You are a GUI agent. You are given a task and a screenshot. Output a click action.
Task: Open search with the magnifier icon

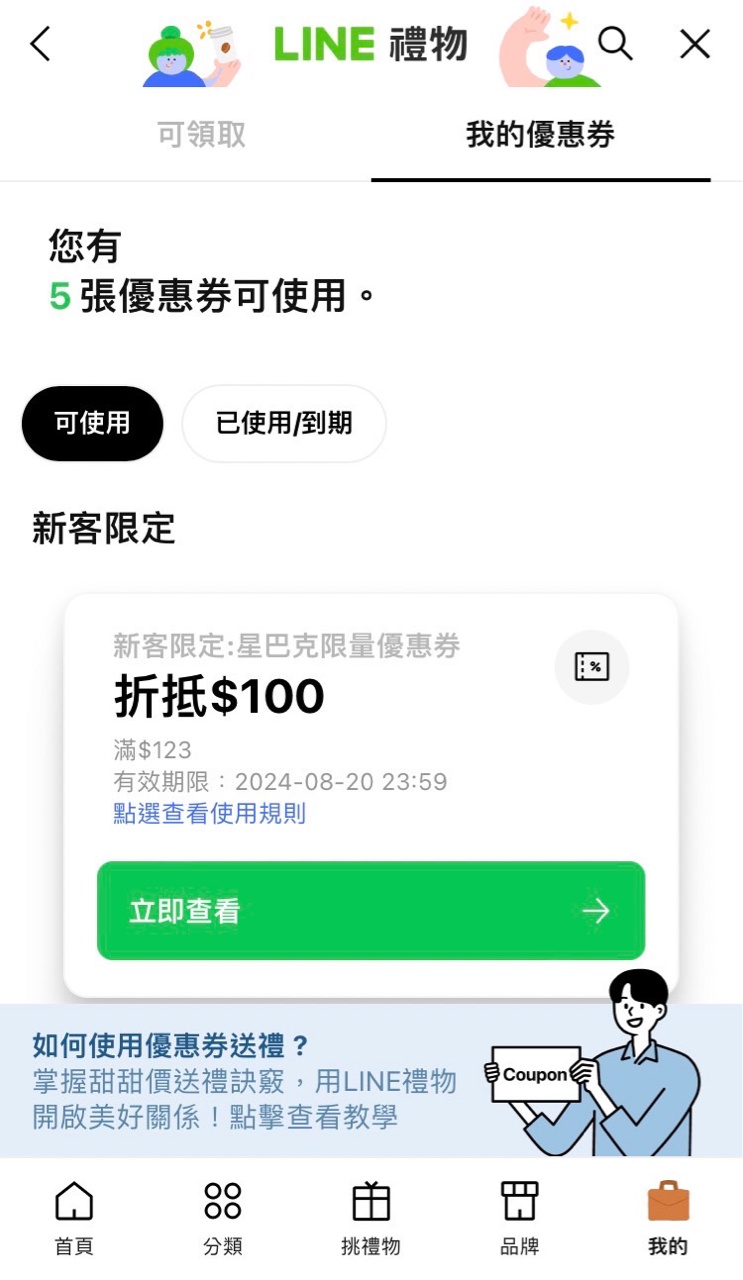point(615,44)
